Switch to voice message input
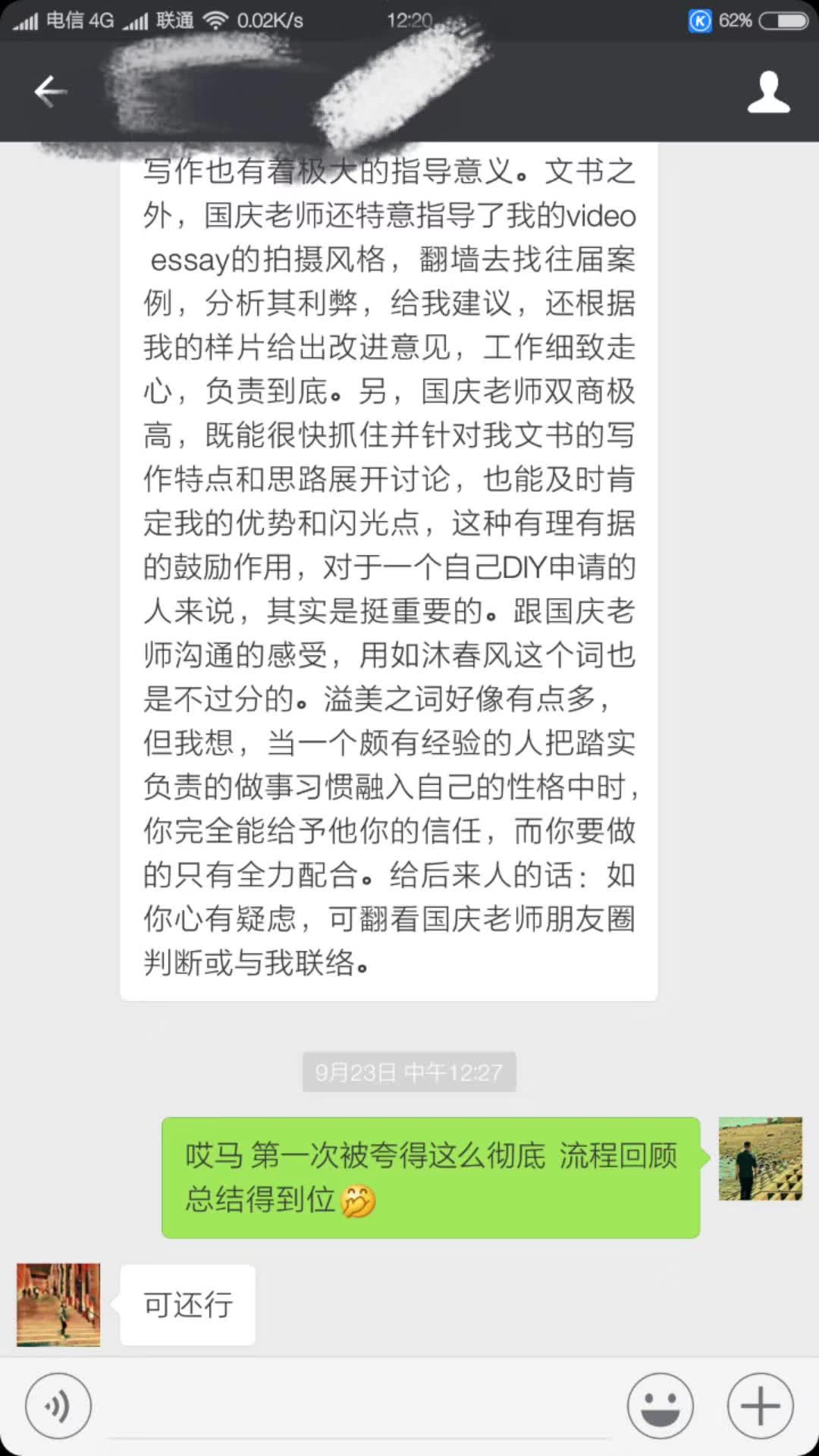Screen dimensions: 819x1456 [x=58, y=1406]
